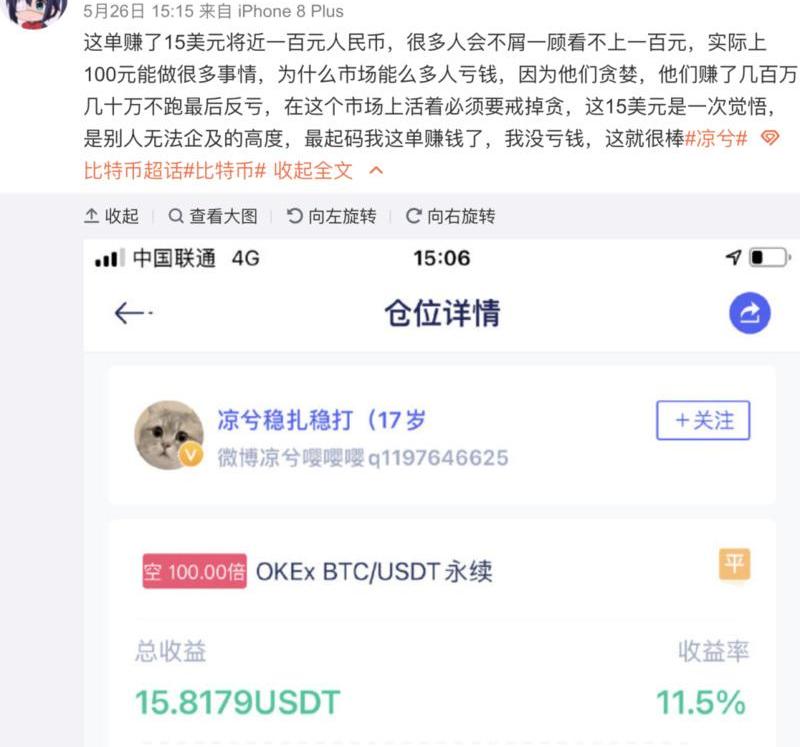Screen dimensions: 800x747
Task: Open the #比特币# hashtag link
Action: (x=226, y=170)
